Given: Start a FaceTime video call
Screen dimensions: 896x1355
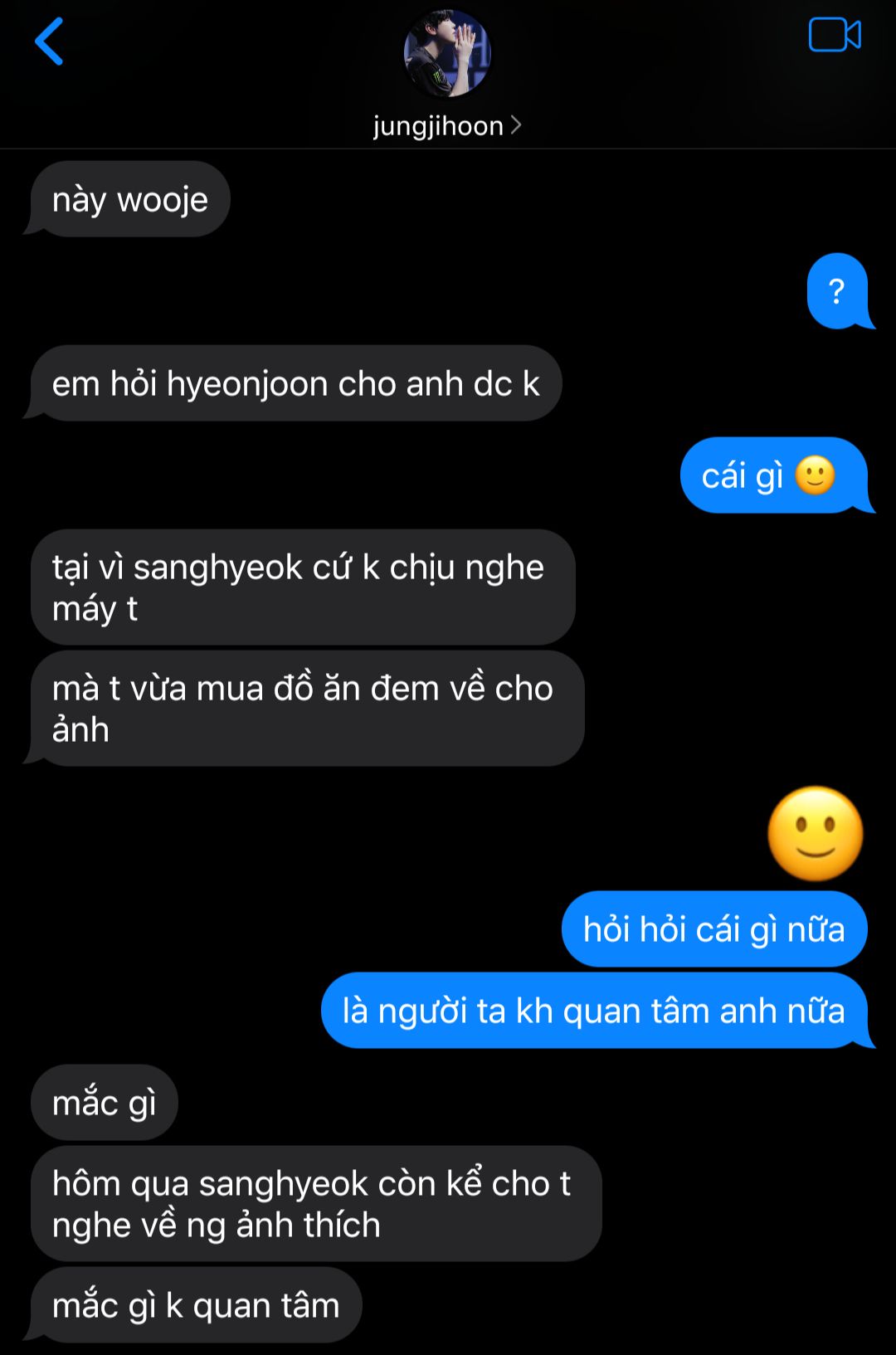Looking at the screenshot, I should pyautogui.click(x=834, y=36).
